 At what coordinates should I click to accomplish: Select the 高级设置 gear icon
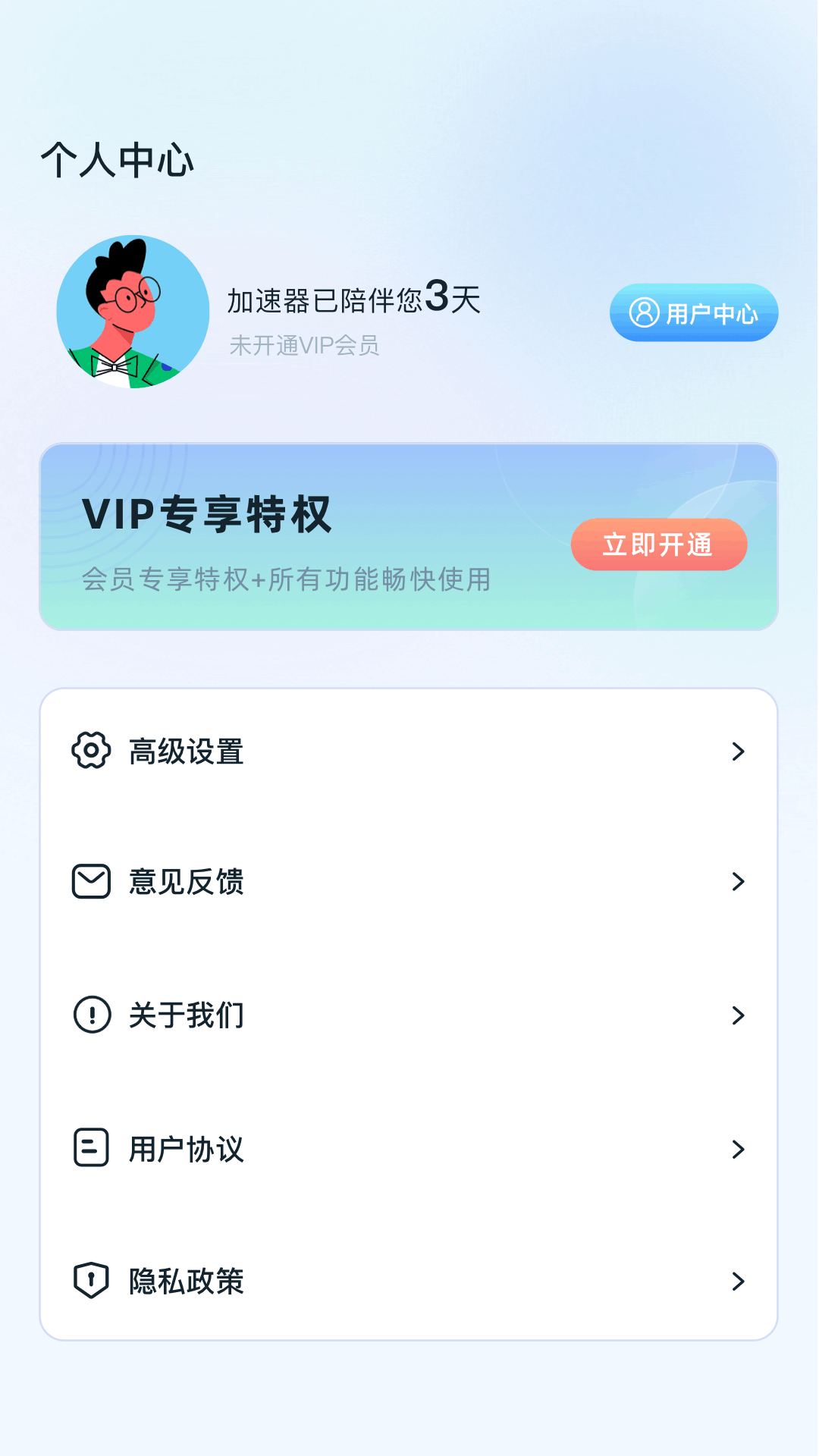[89, 752]
